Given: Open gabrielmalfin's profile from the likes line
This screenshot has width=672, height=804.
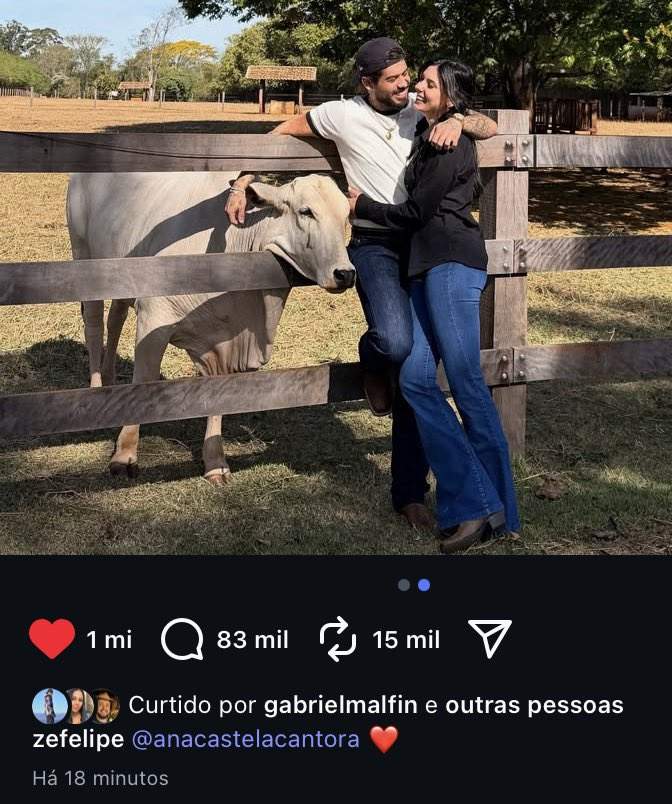Looking at the screenshot, I should click(341, 706).
